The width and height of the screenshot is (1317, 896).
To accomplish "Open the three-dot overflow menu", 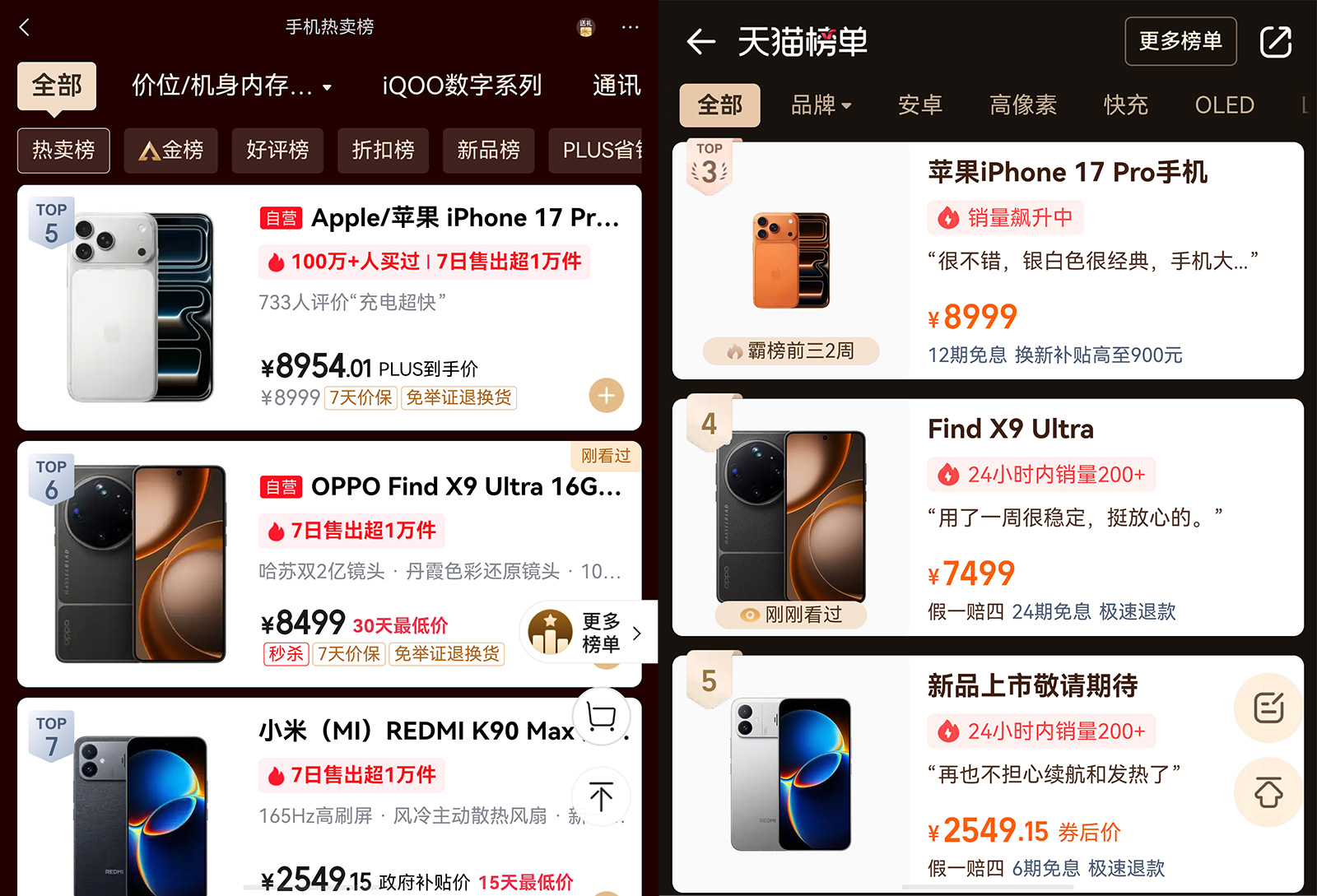I will [630, 27].
